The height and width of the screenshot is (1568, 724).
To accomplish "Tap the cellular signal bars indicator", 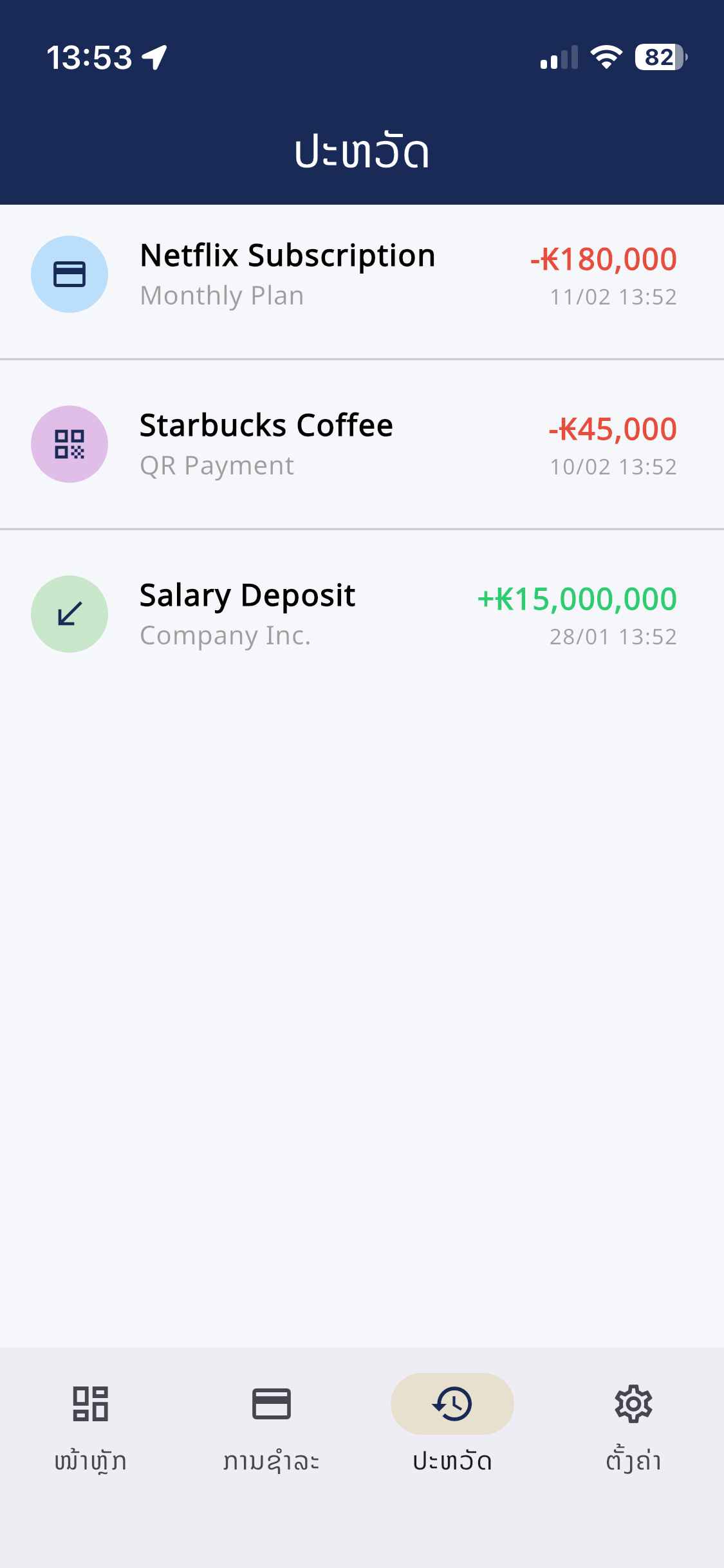I will pyautogui.click(x=557, y=59).
